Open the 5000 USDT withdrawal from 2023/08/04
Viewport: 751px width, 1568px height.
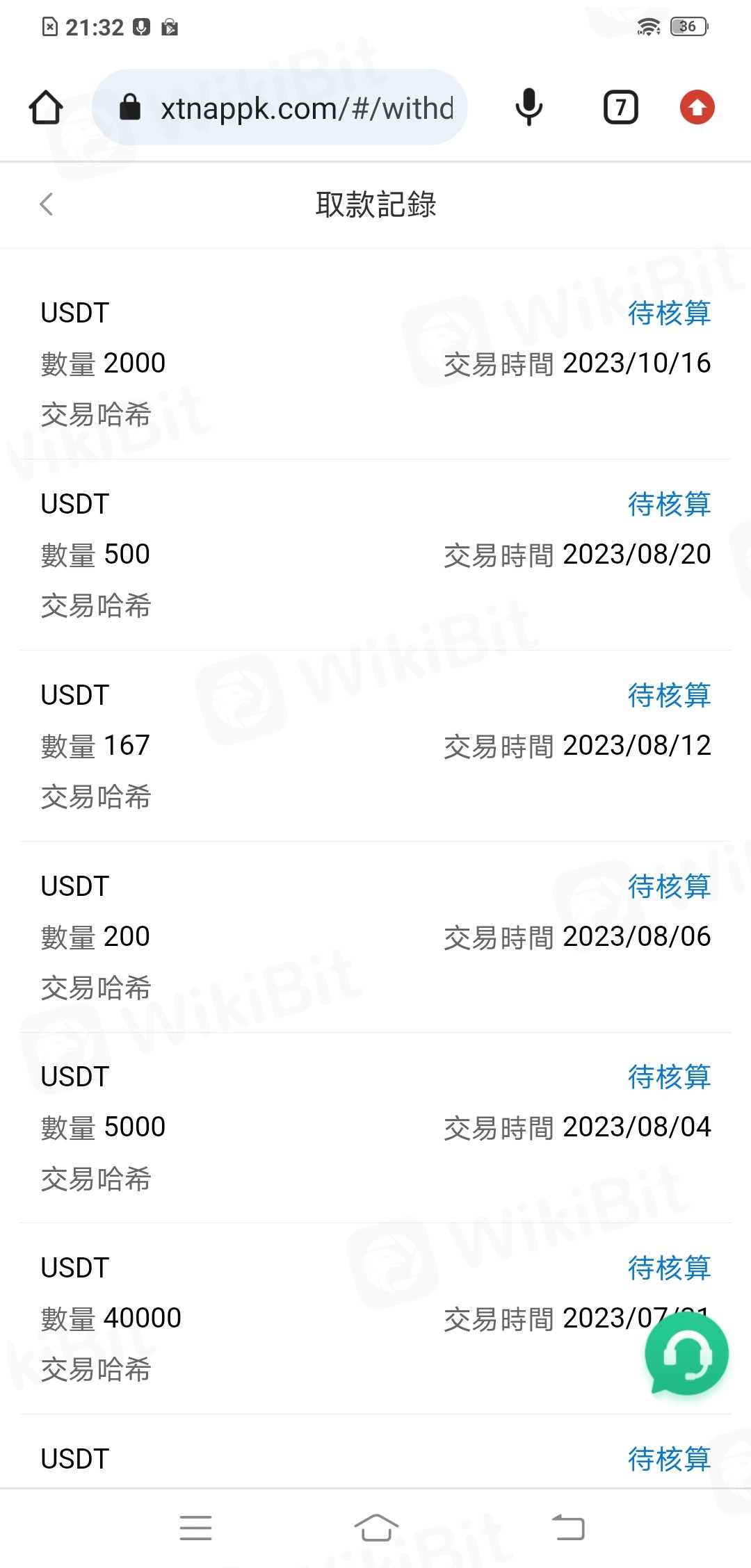coord(375,1127)
